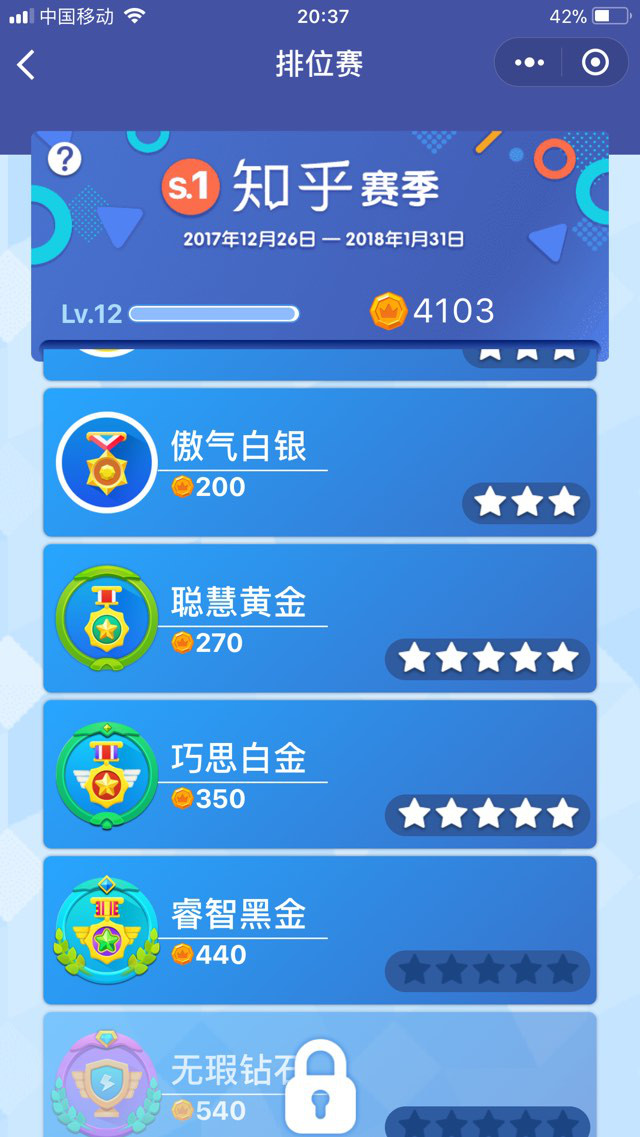
Task: Close the mini program with the circle button
Action: 595,63
